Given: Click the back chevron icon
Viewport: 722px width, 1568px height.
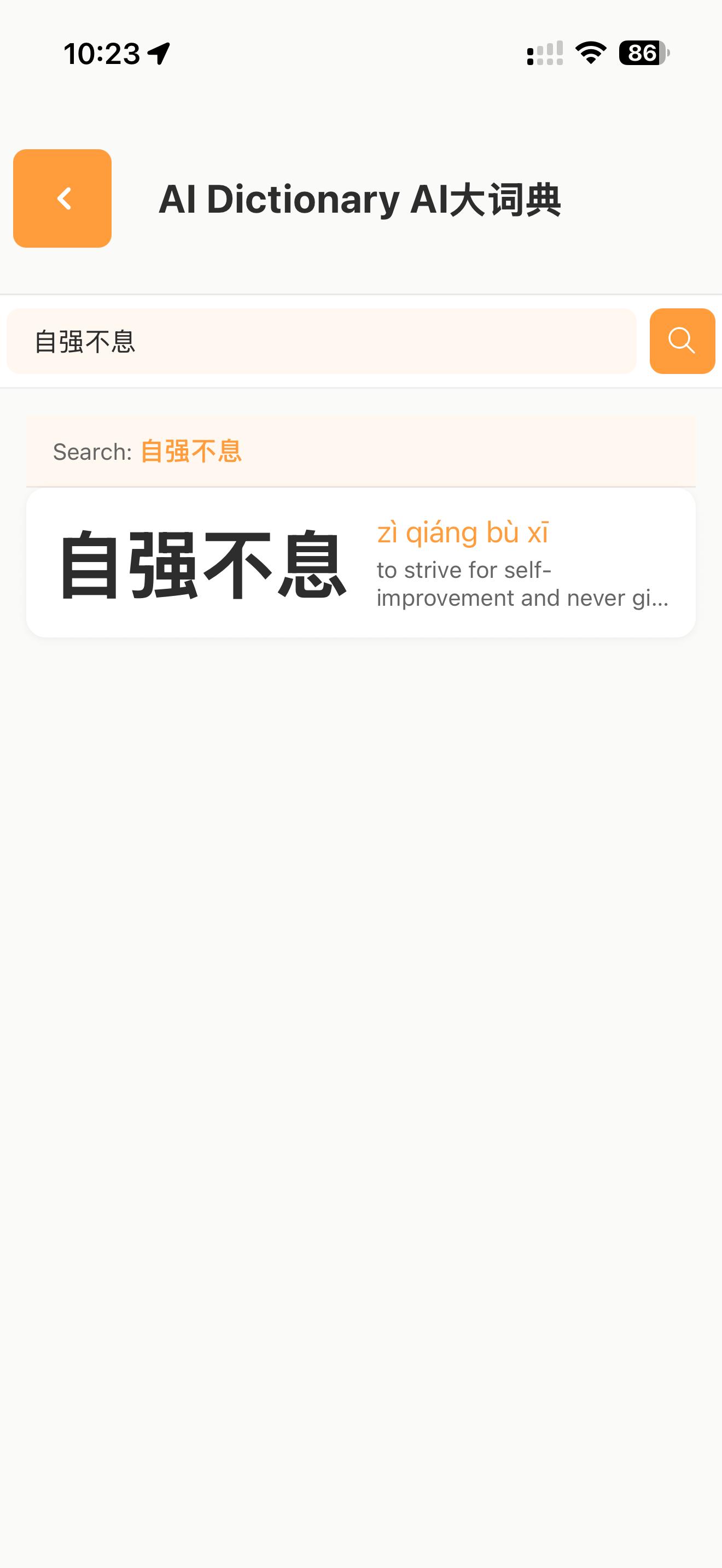Looking at the screenshot, I should (62, 198).
